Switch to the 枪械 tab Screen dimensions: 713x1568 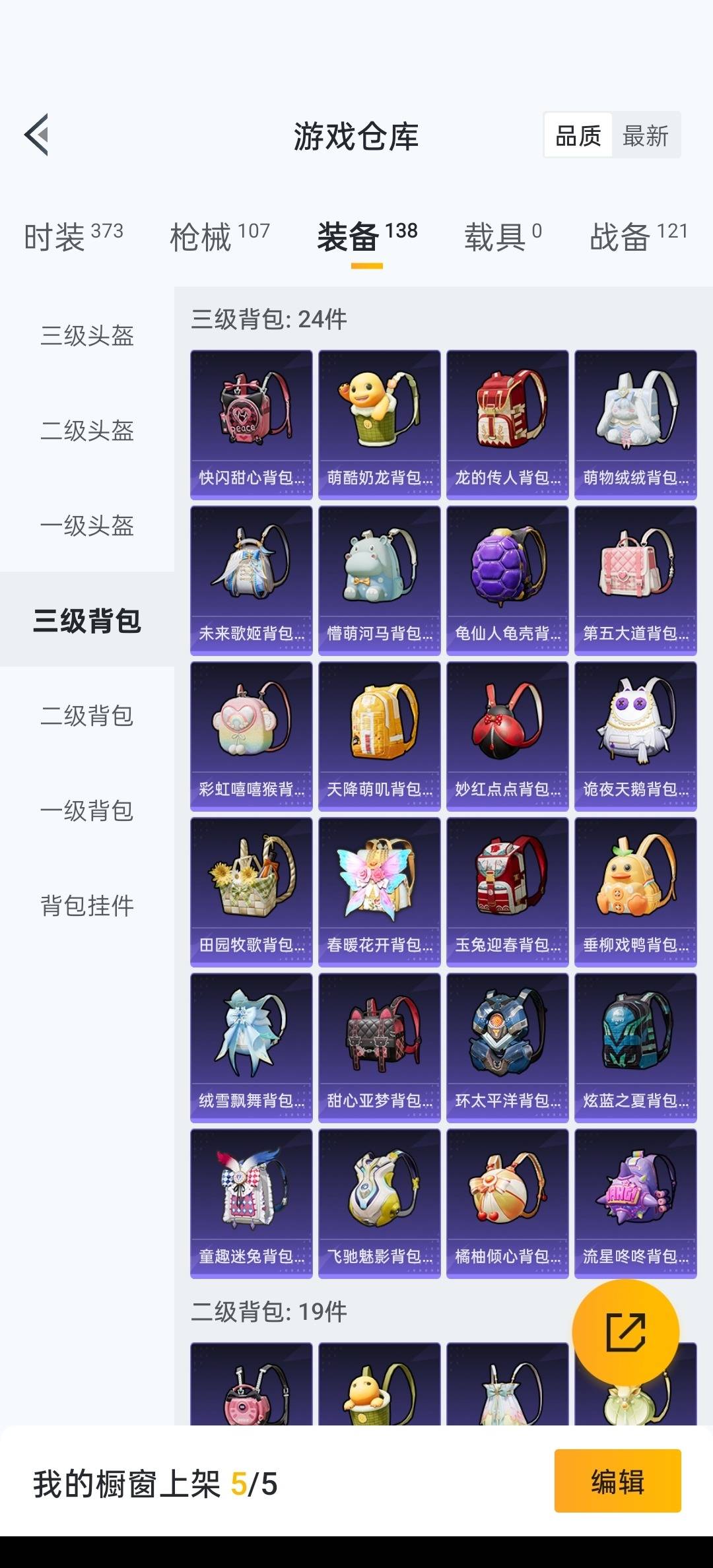click(220, 236)
